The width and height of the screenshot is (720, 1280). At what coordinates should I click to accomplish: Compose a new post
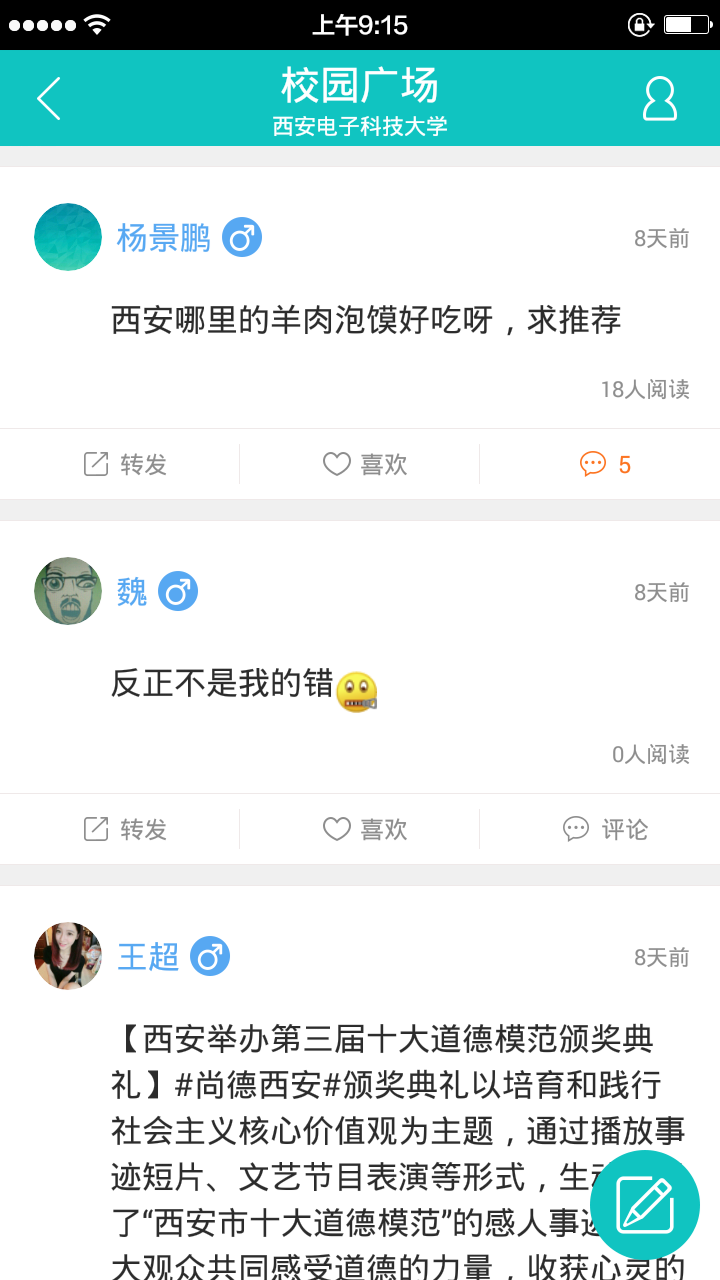click(x=645, y=1204)
